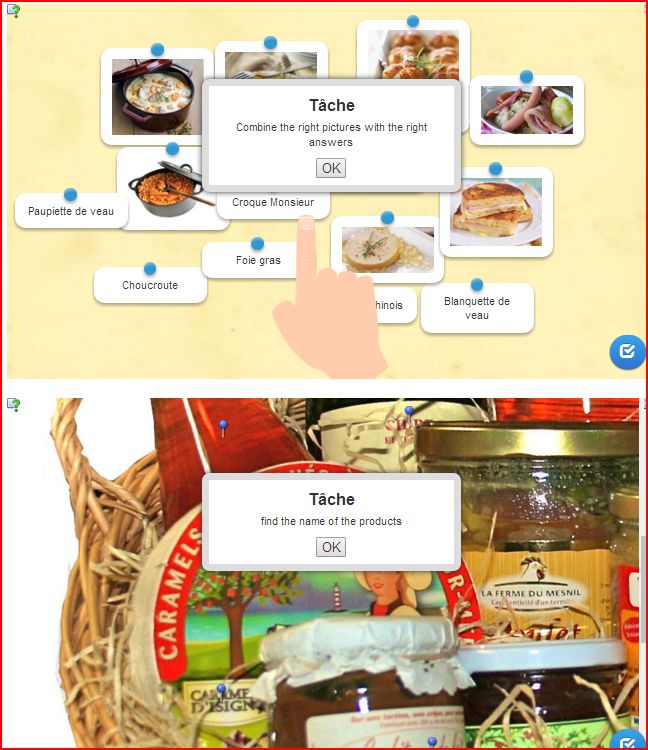Pick the Foie gras label card
The image size is (648, 750).
coord(258,260)
